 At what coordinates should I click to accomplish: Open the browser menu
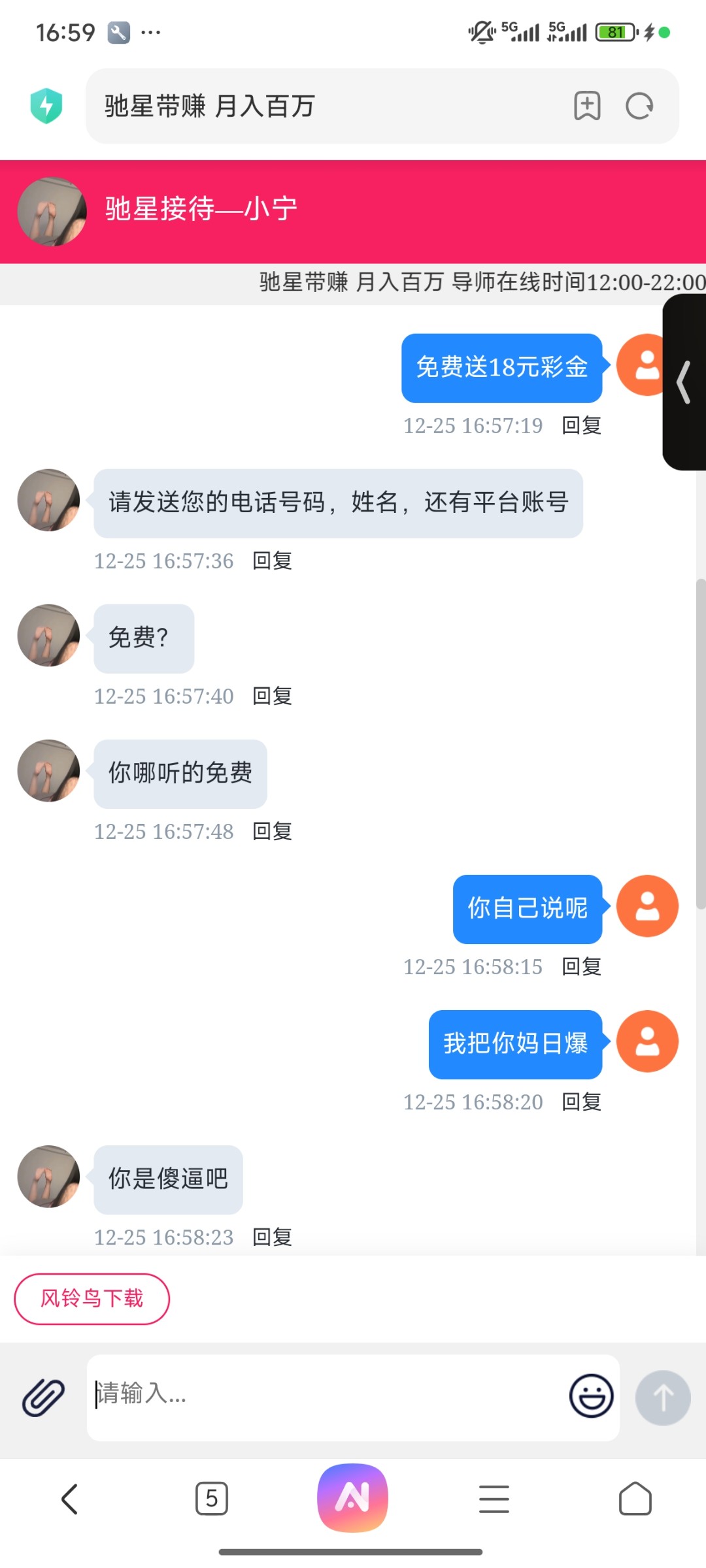click(494, 1499)
